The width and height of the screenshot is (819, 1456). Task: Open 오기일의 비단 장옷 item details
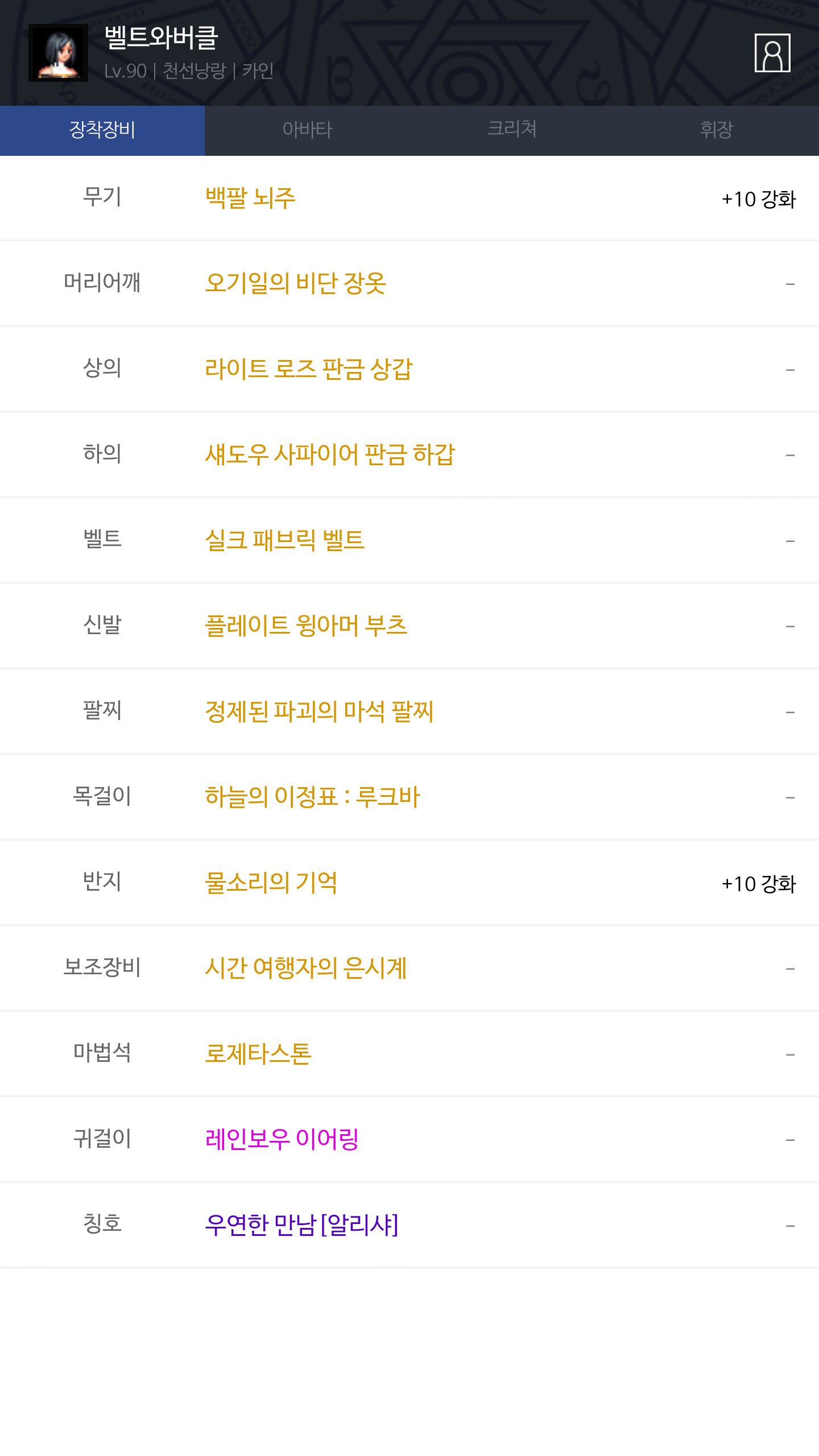click(x=295, y=283)
